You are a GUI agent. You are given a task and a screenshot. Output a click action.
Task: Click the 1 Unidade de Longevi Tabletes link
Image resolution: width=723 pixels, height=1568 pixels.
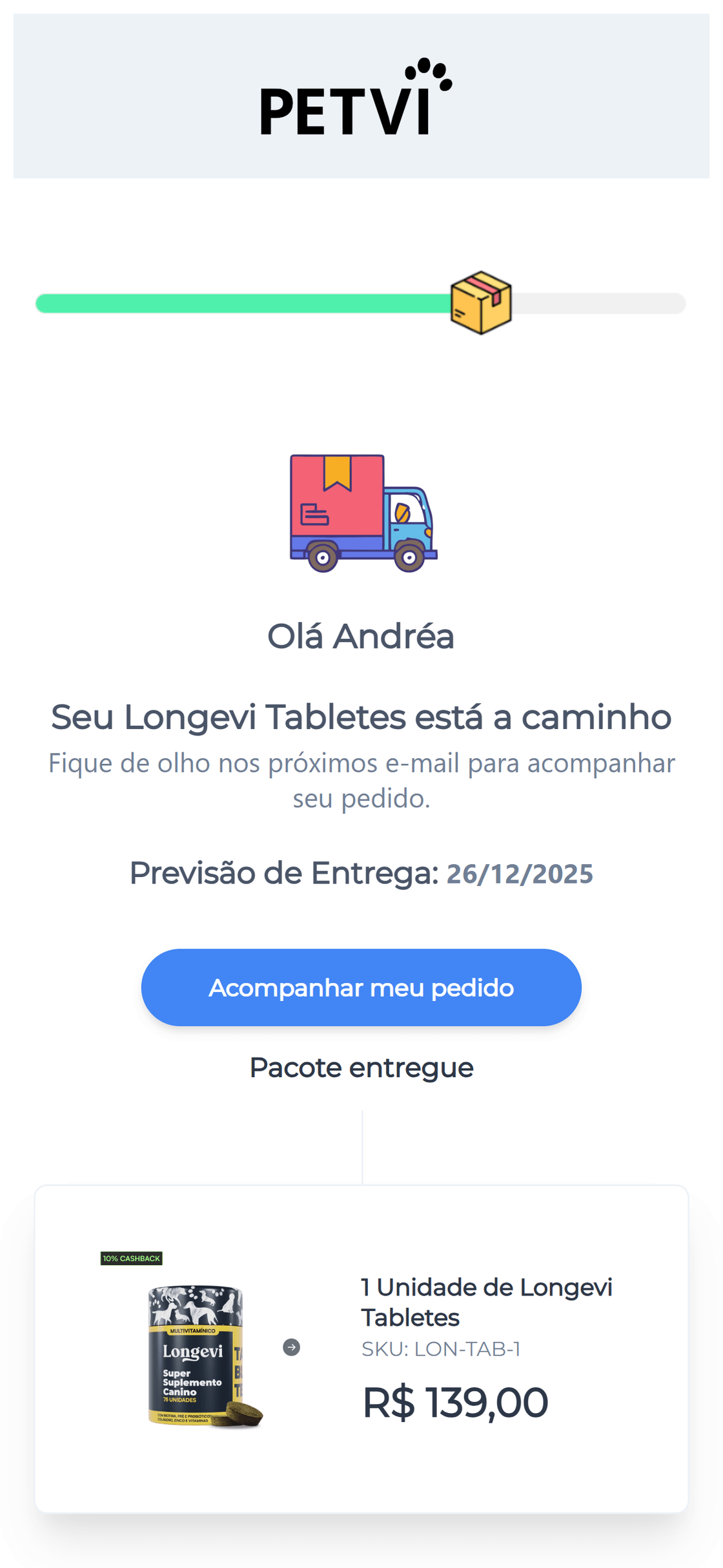tap(487, 1301)
